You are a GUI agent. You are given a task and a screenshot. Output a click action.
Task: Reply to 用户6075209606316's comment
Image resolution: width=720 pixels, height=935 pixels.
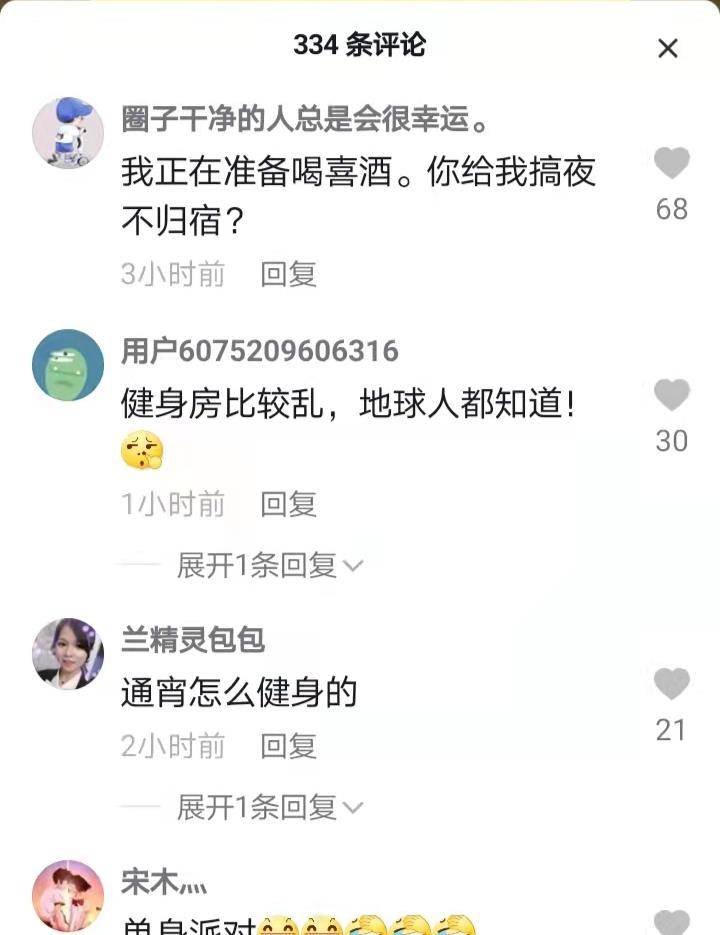coord(288,505)
